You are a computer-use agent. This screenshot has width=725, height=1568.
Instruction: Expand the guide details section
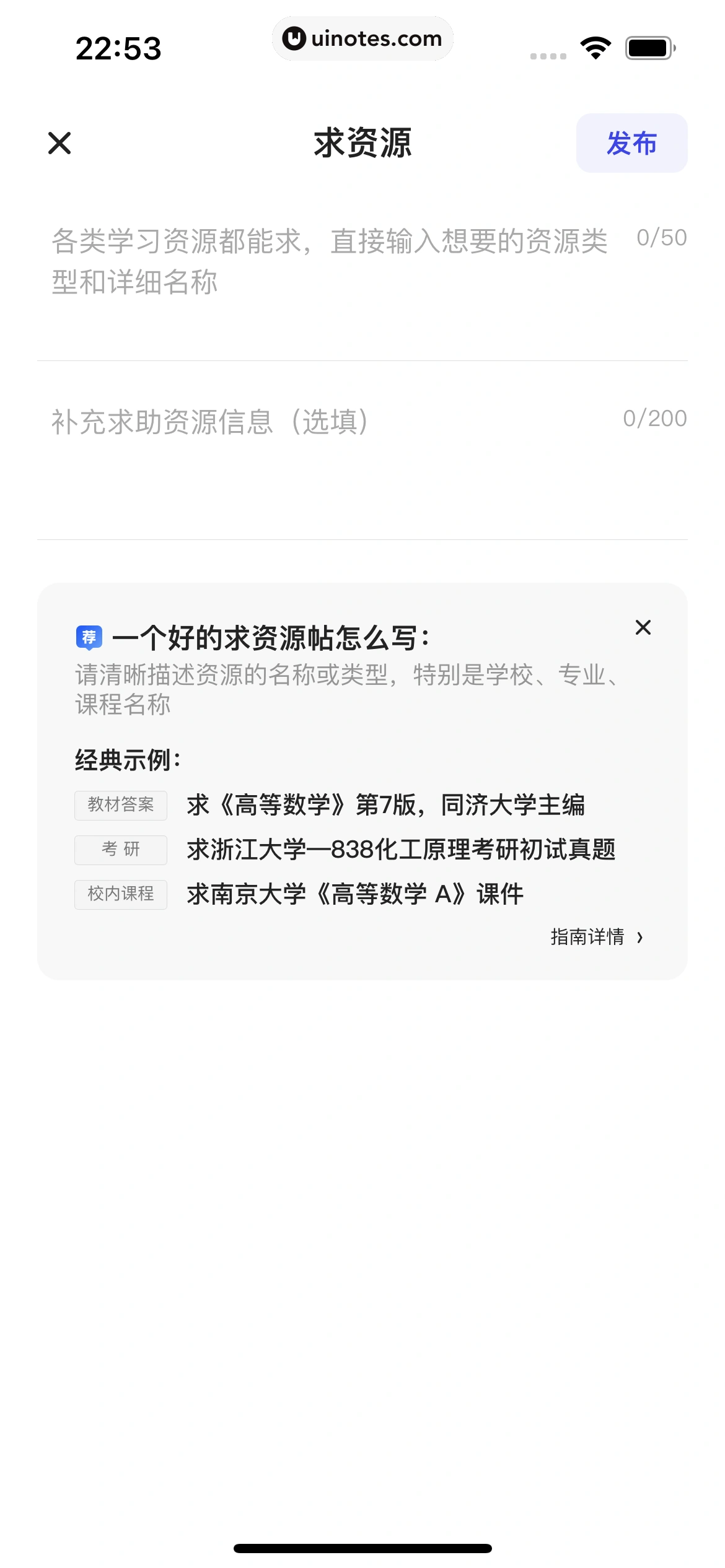click(x=595, y=938)
